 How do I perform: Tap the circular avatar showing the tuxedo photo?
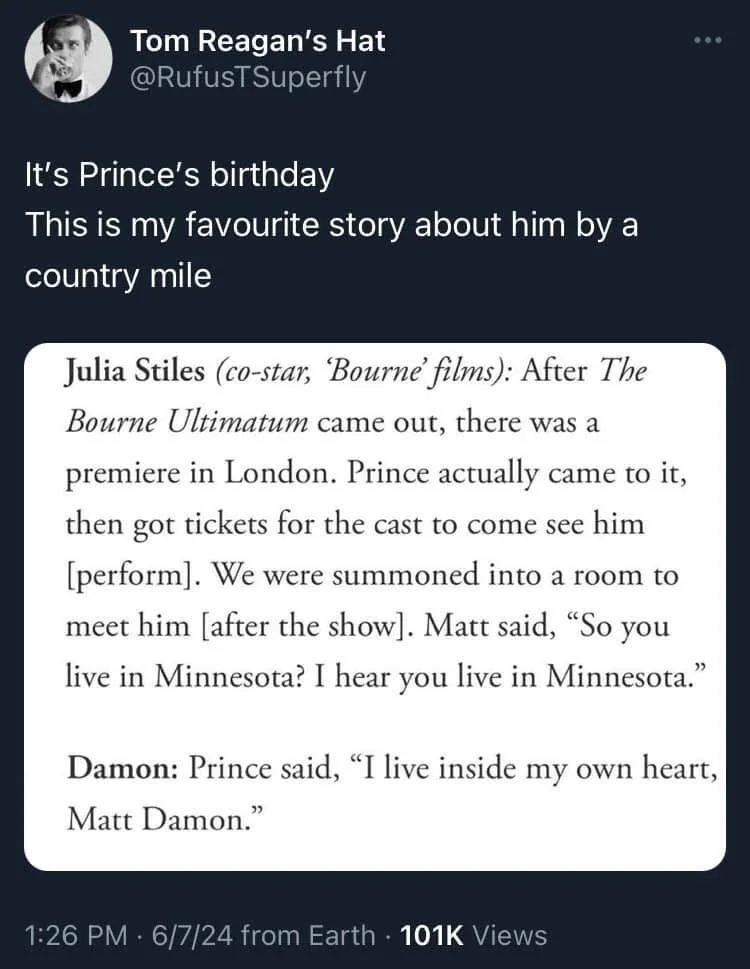pyautogui.click(x=68, y=60)
